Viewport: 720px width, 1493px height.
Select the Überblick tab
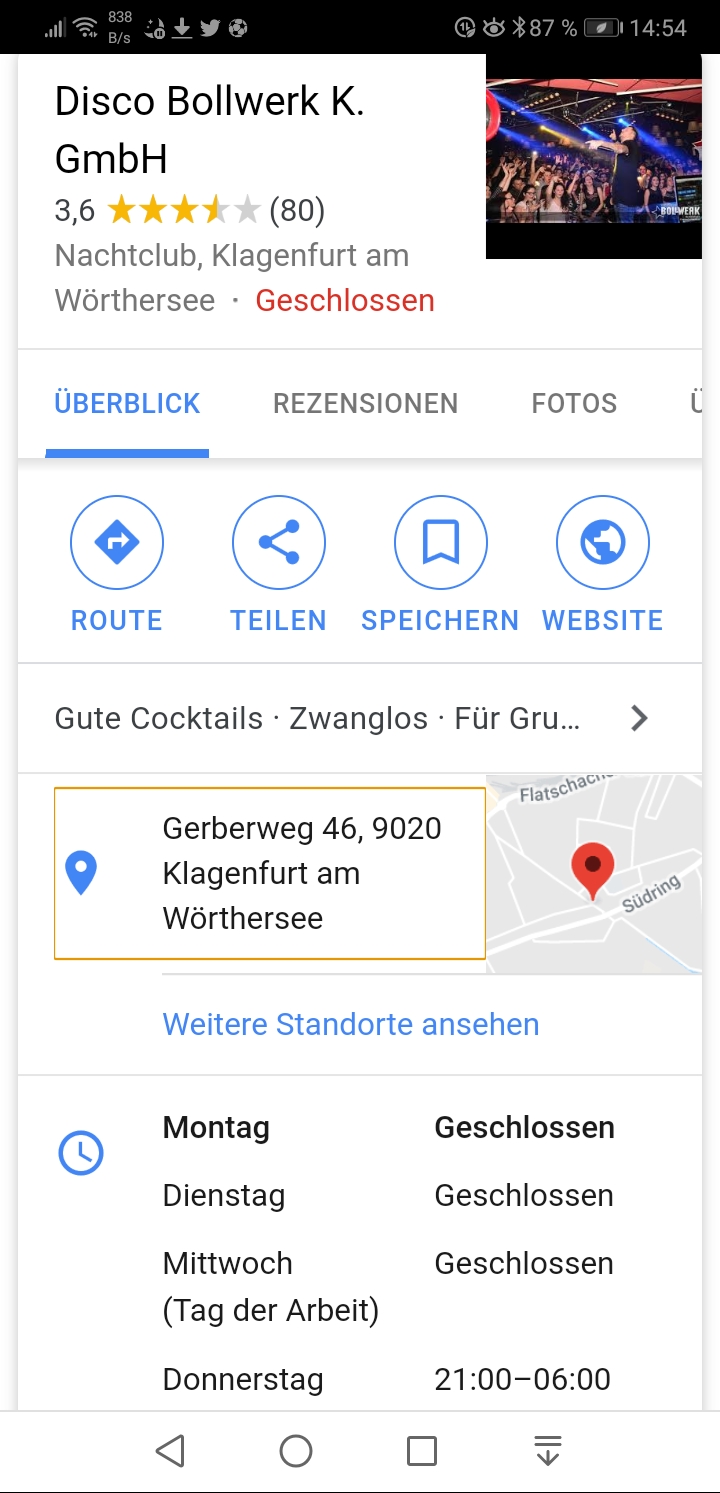pos(127,403)
